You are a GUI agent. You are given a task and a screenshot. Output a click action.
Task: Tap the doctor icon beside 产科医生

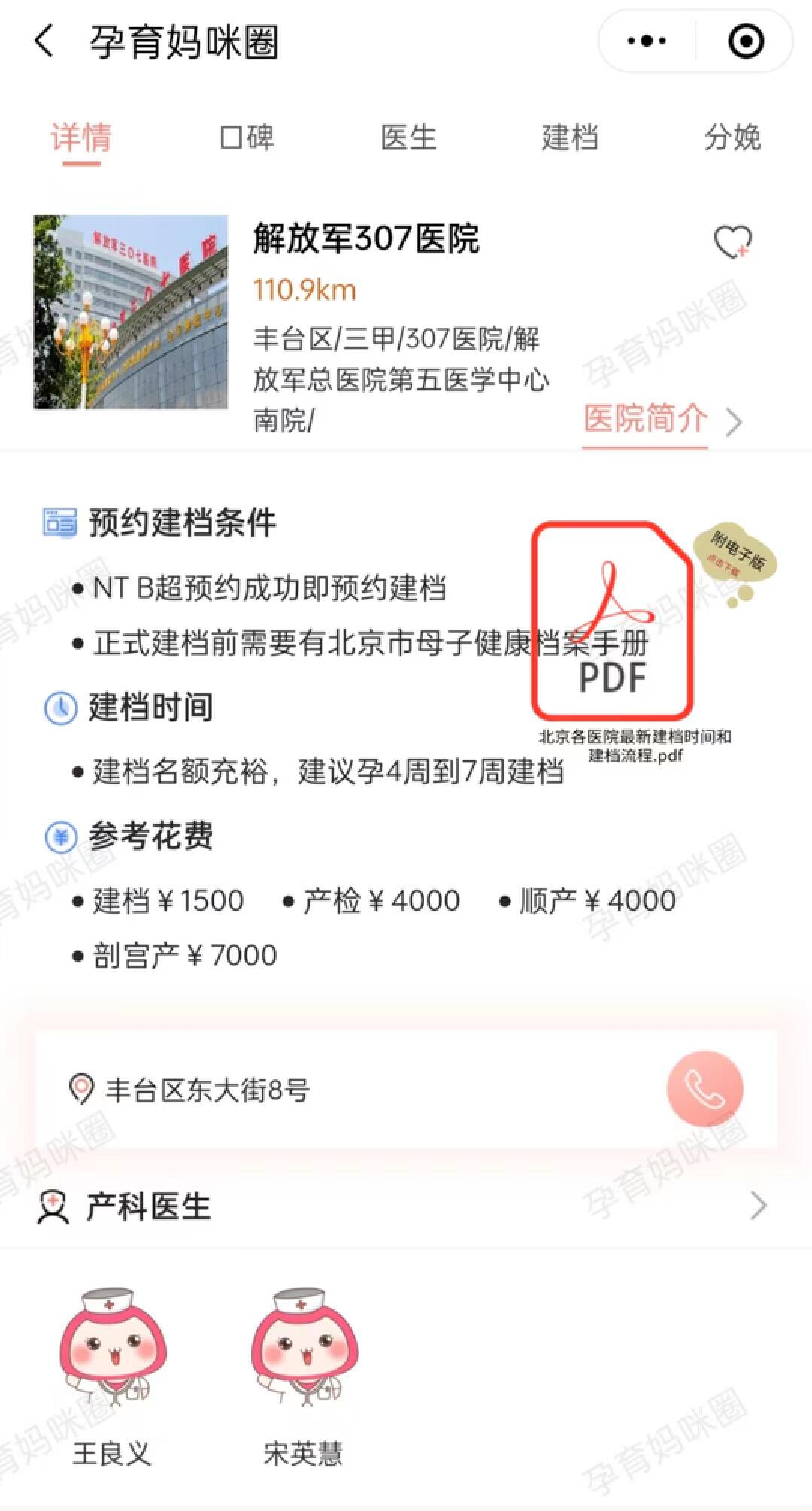point(53,1207)
